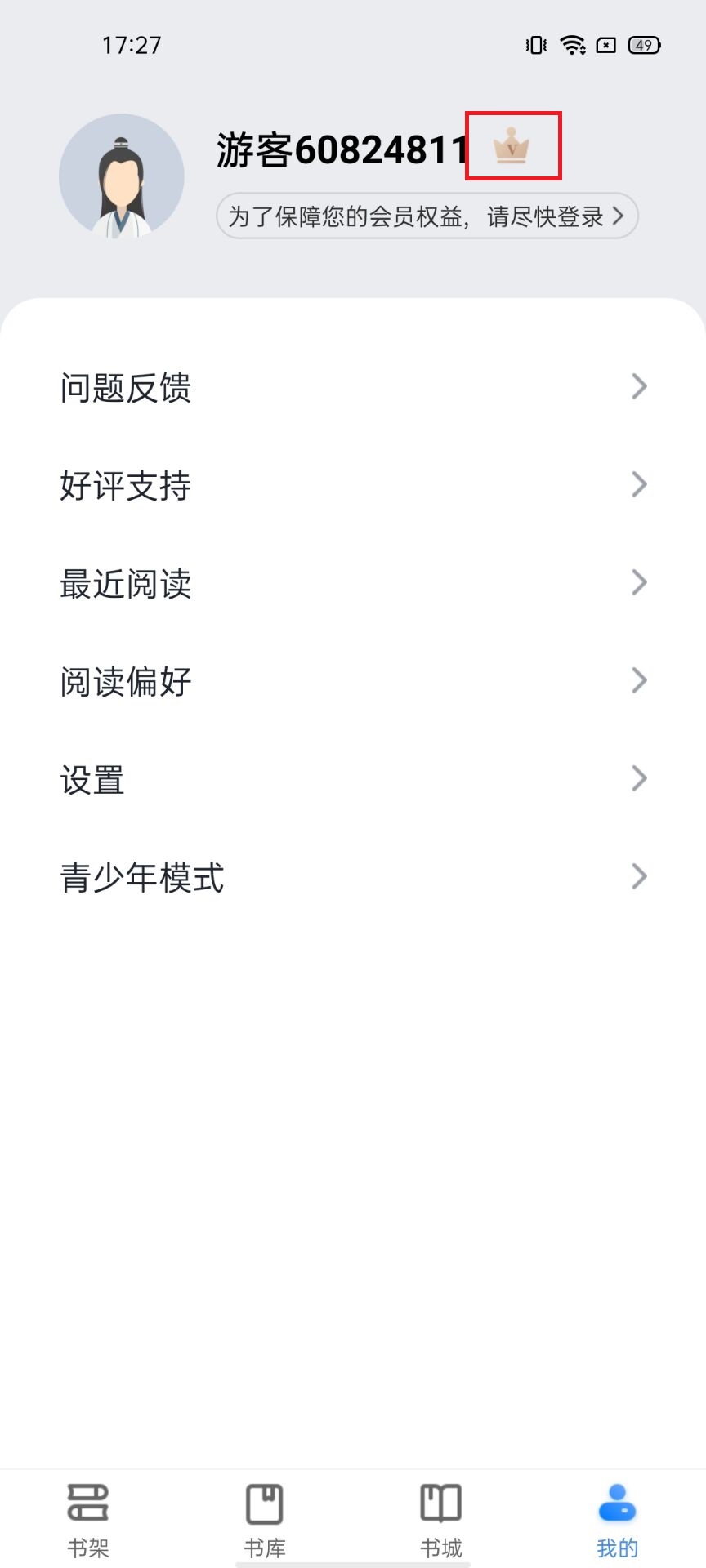Open 设置 settings

point(353,779)
